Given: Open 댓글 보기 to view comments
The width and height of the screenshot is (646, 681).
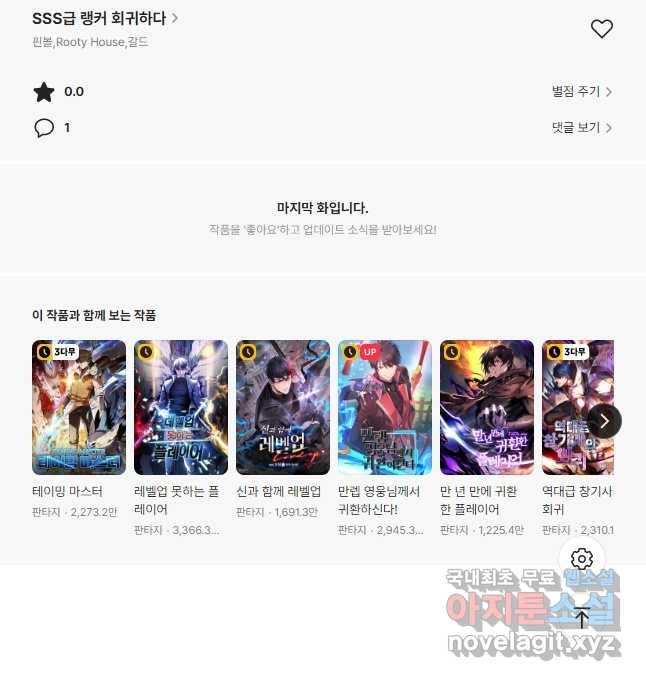Looking at the screenshot, I should coord(581,128).
